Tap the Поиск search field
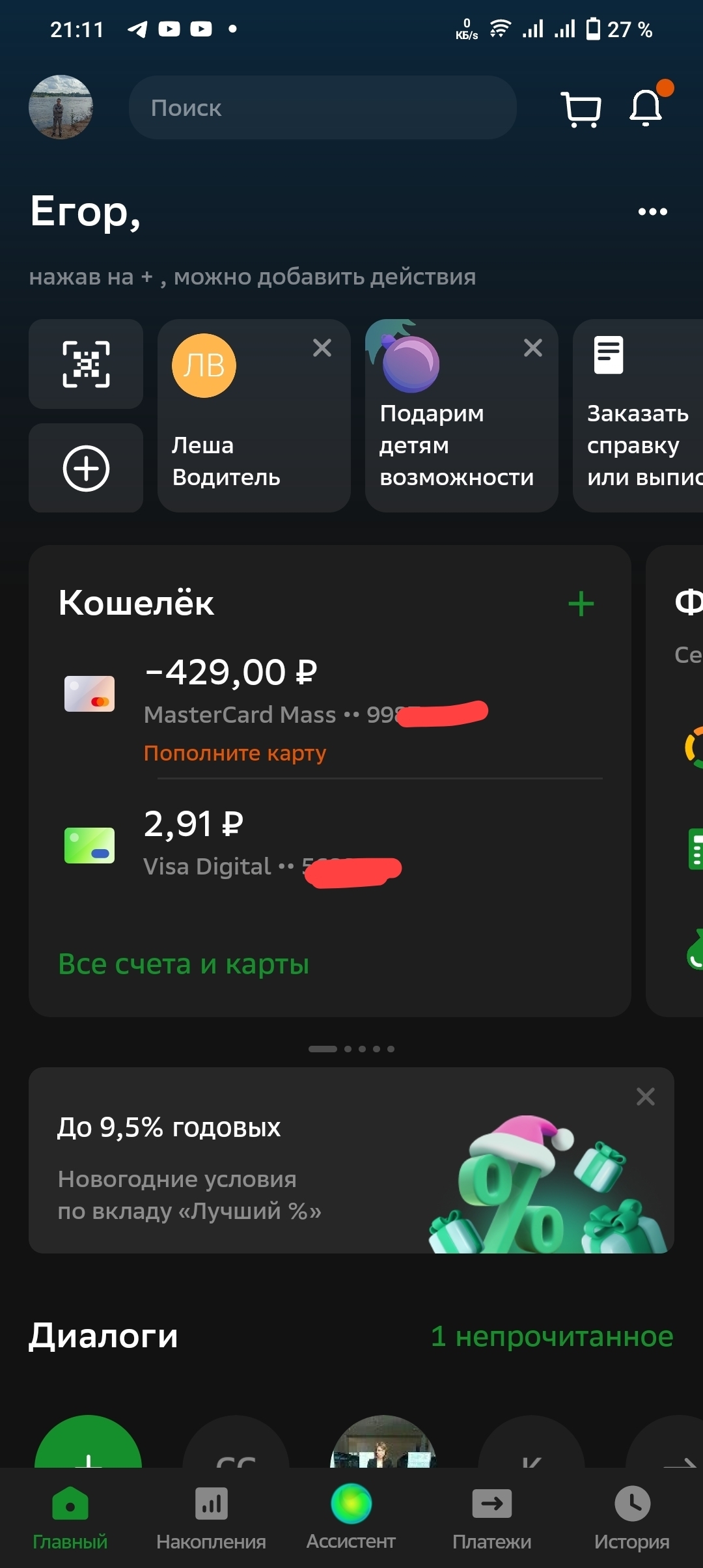 (322, 107)
